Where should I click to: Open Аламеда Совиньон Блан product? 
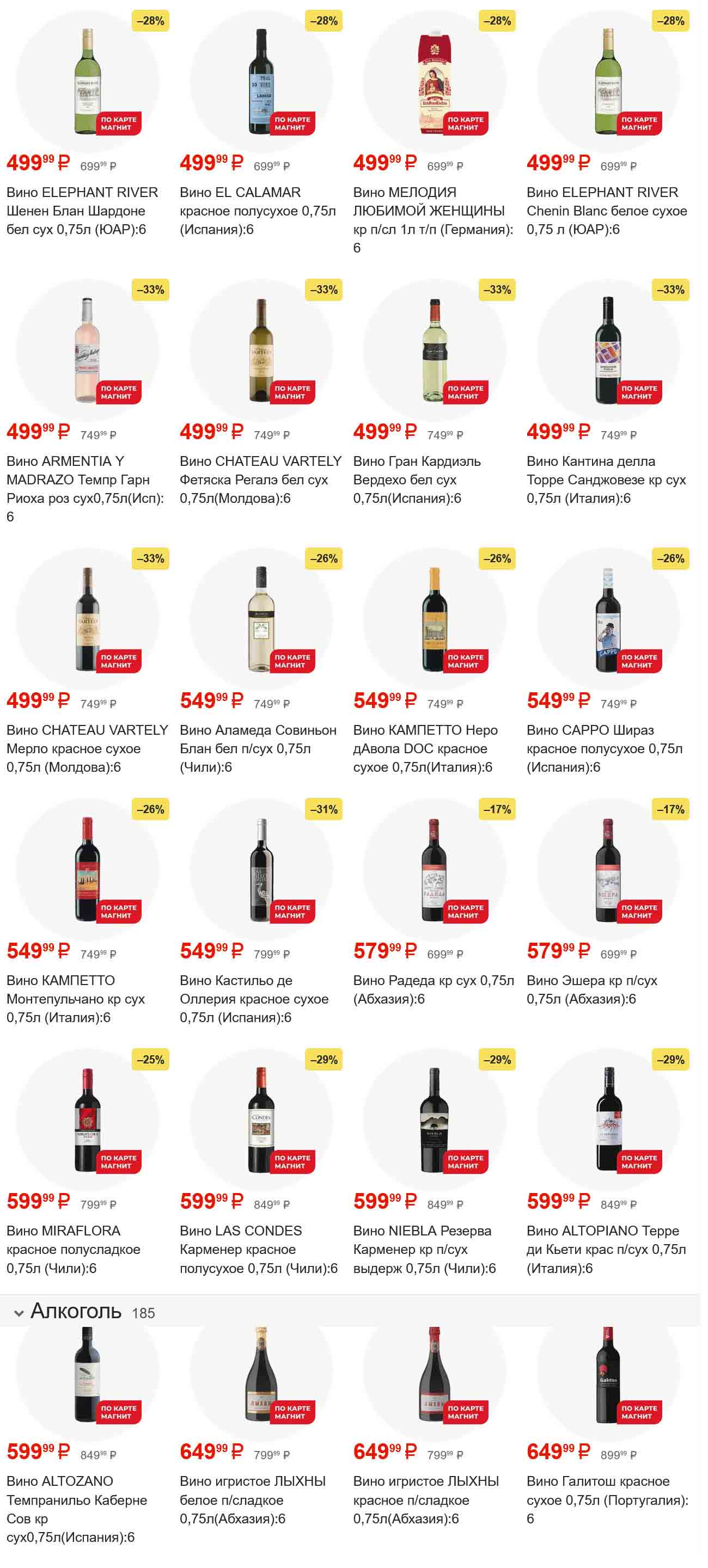(258, 748)
